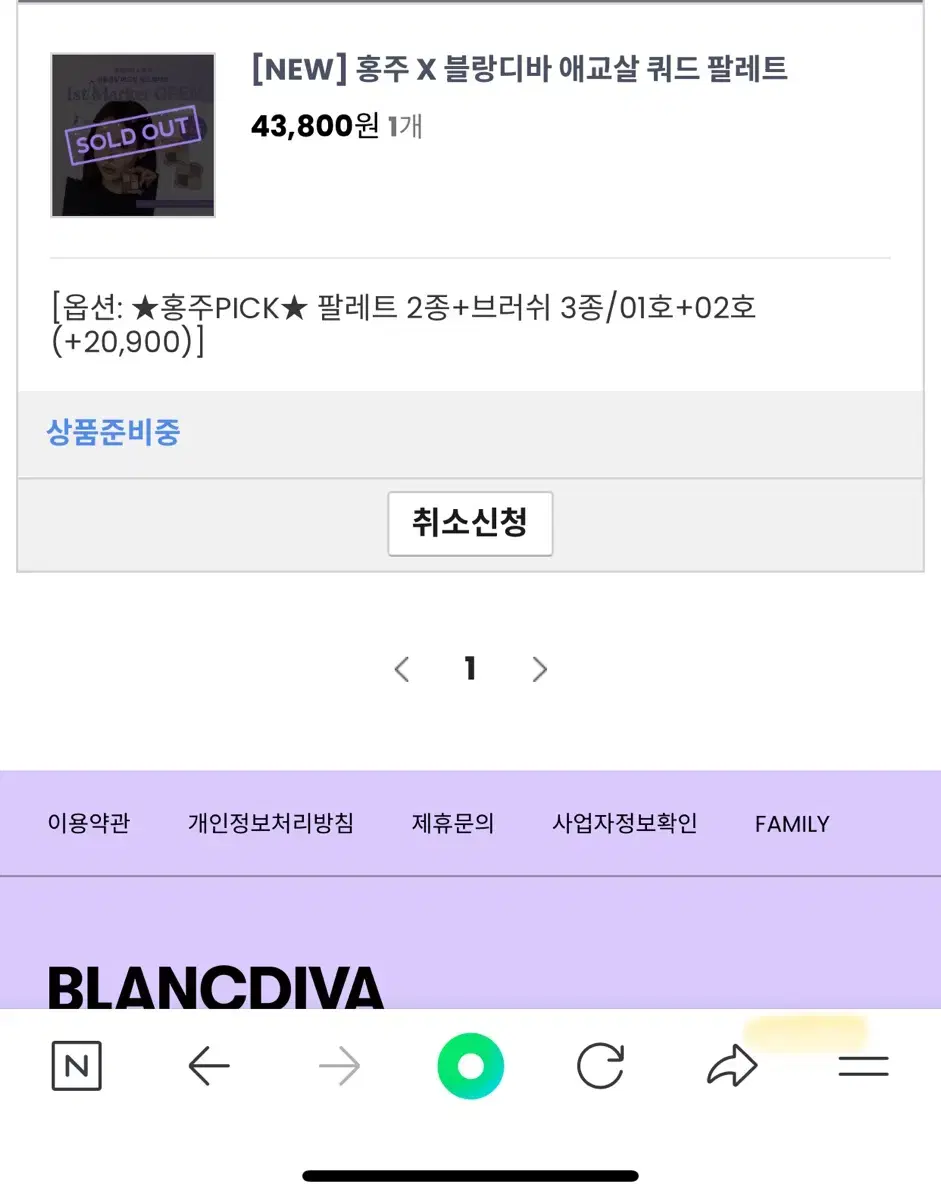
Task: Open the previous page chevron
Action: 402,669
